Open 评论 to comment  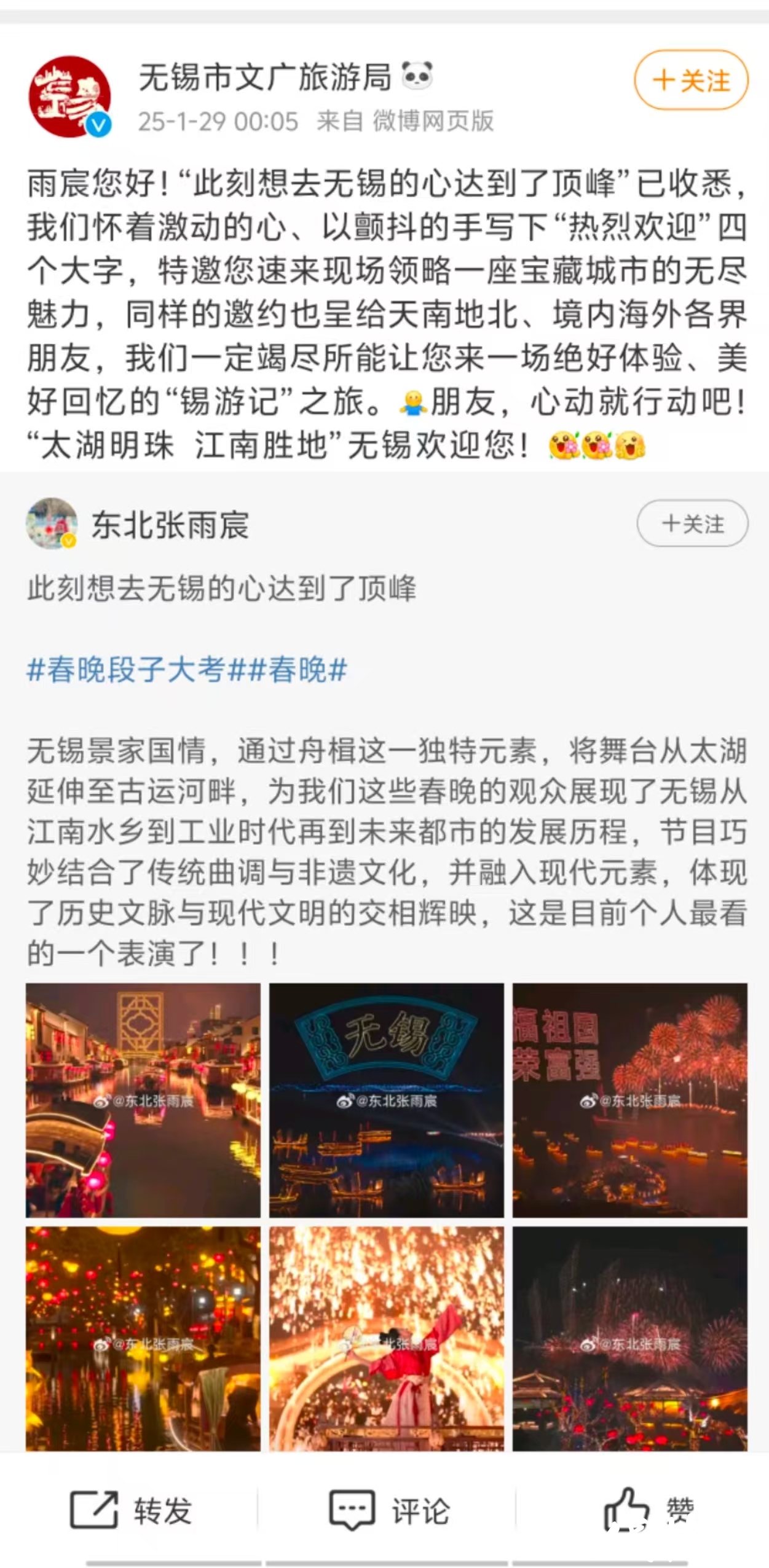pyautogui.click(x=389, y=1509)
